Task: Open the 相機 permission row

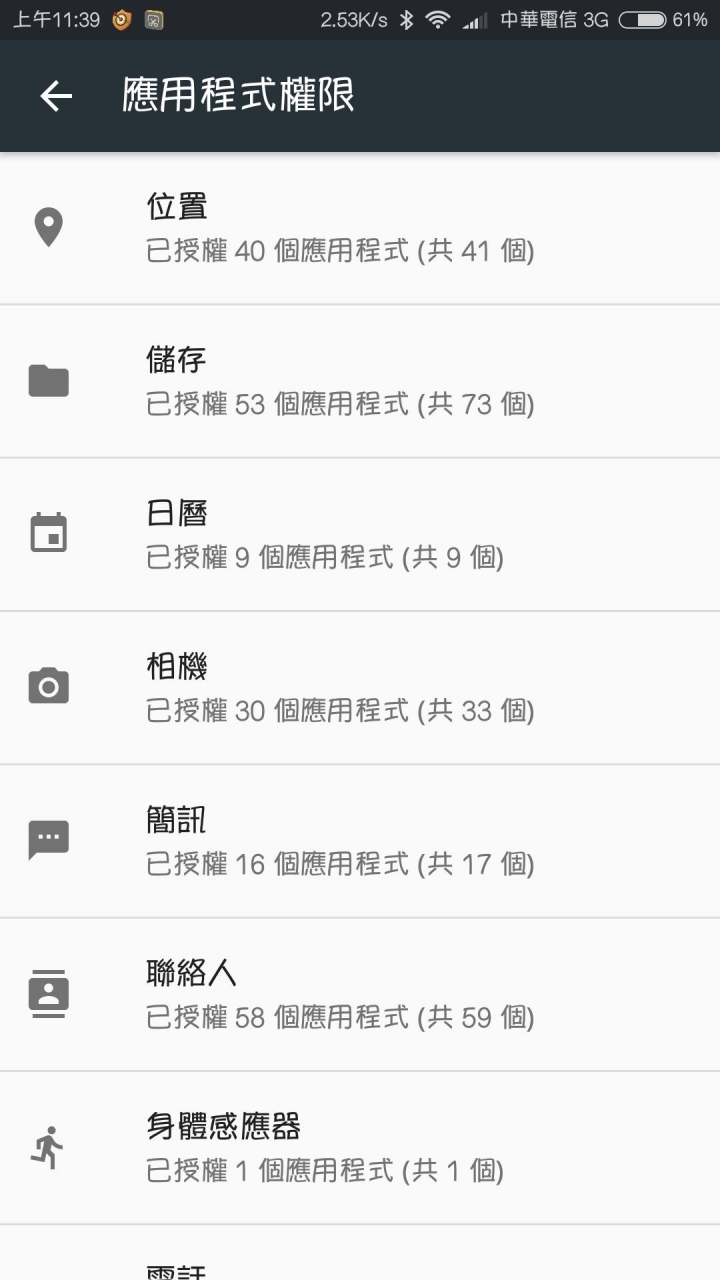Action: (360, 687)
